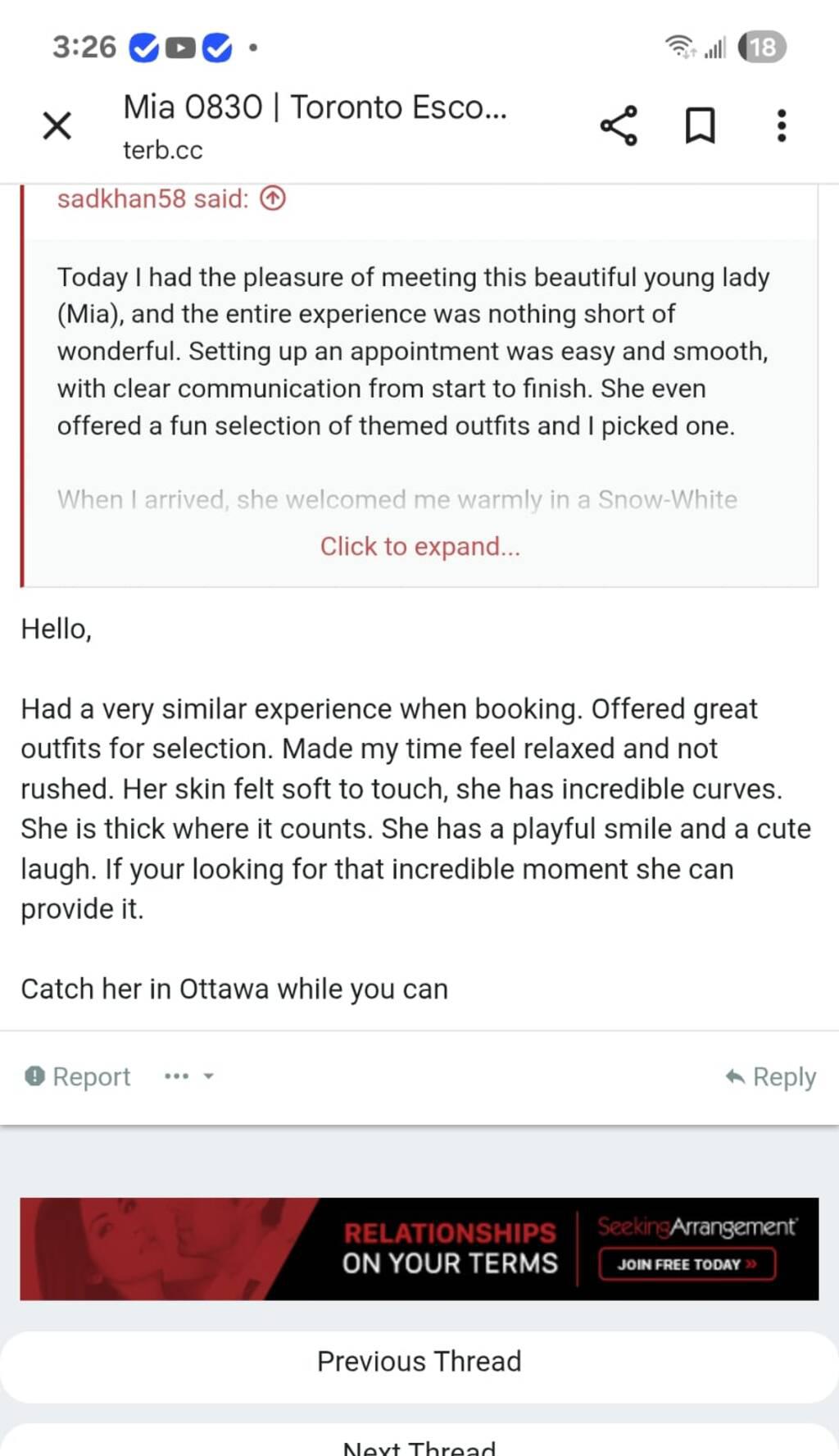
Task: Reply to this post
Action: (771, 1076)
